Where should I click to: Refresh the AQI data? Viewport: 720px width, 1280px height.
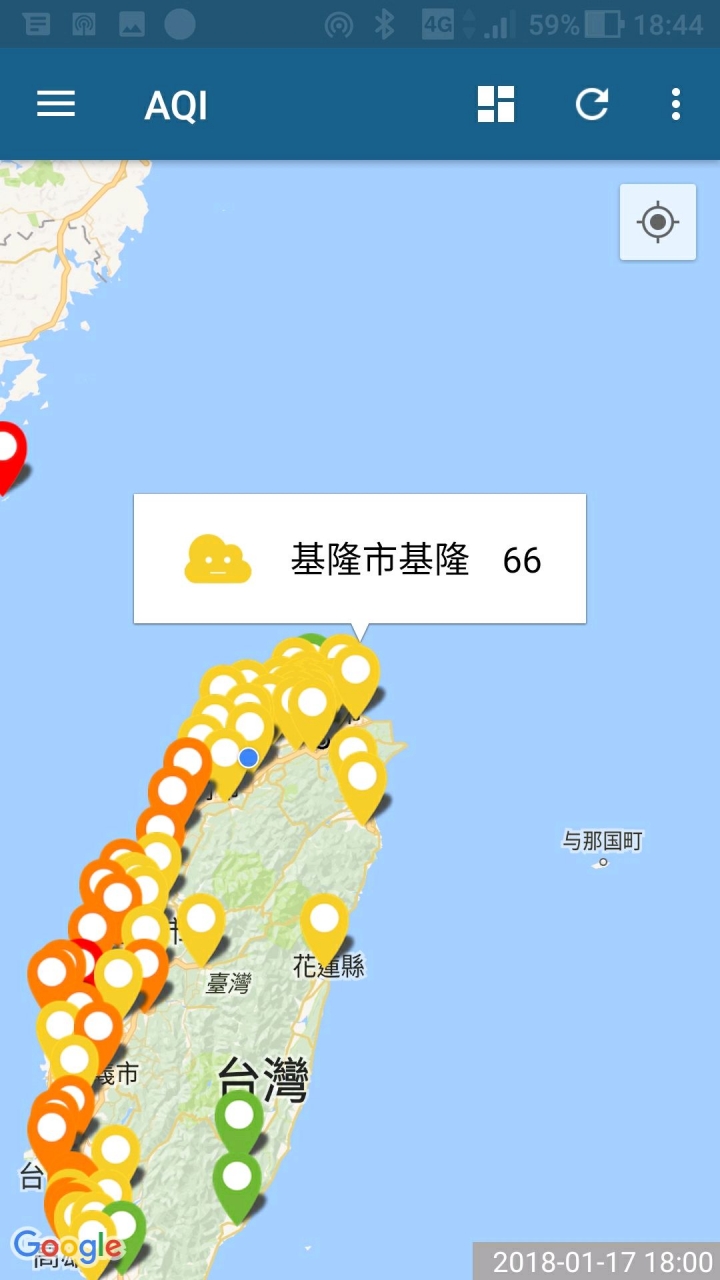coord(592,104)
